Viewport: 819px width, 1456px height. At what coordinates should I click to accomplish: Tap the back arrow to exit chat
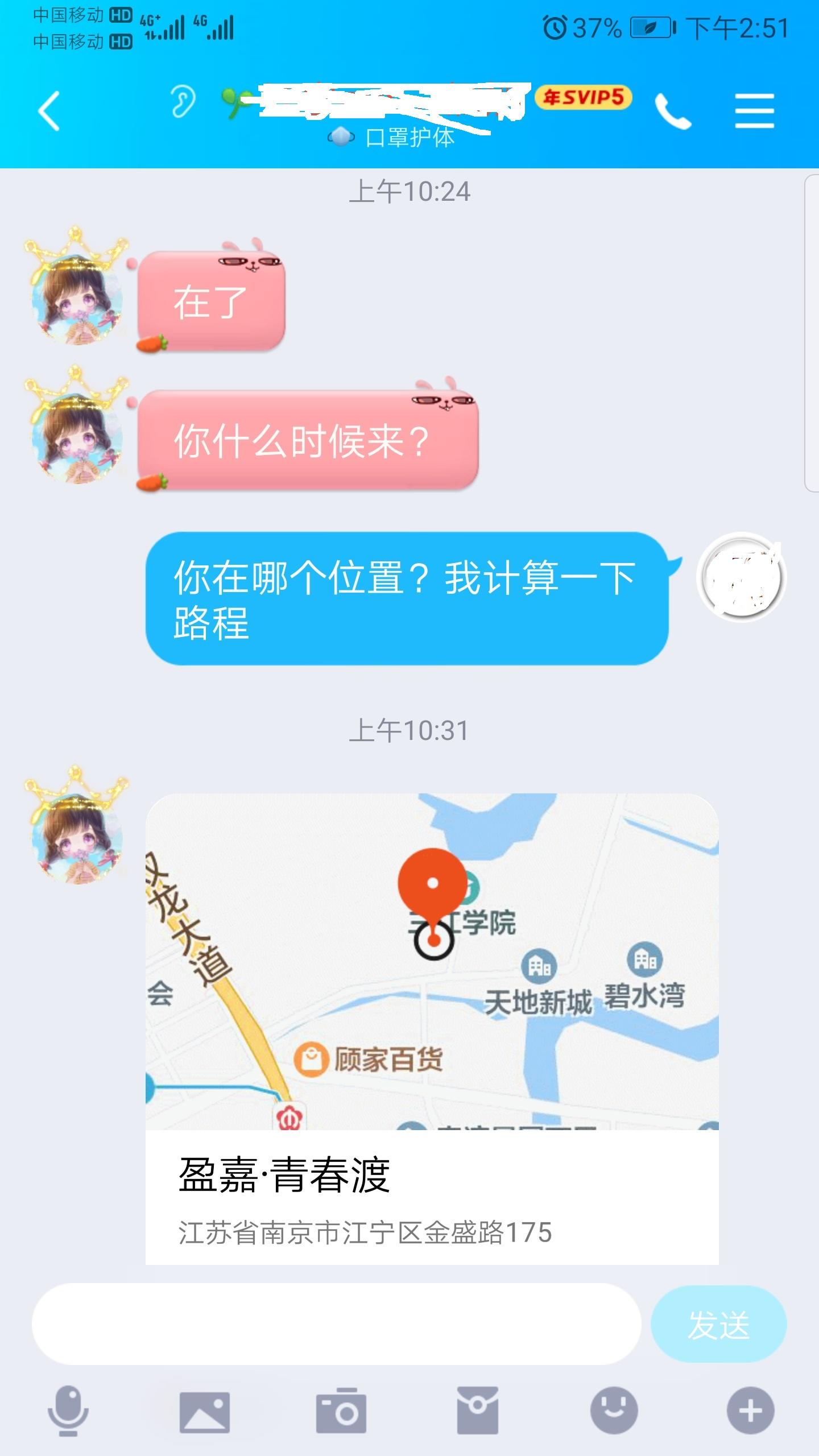point(48,110)
